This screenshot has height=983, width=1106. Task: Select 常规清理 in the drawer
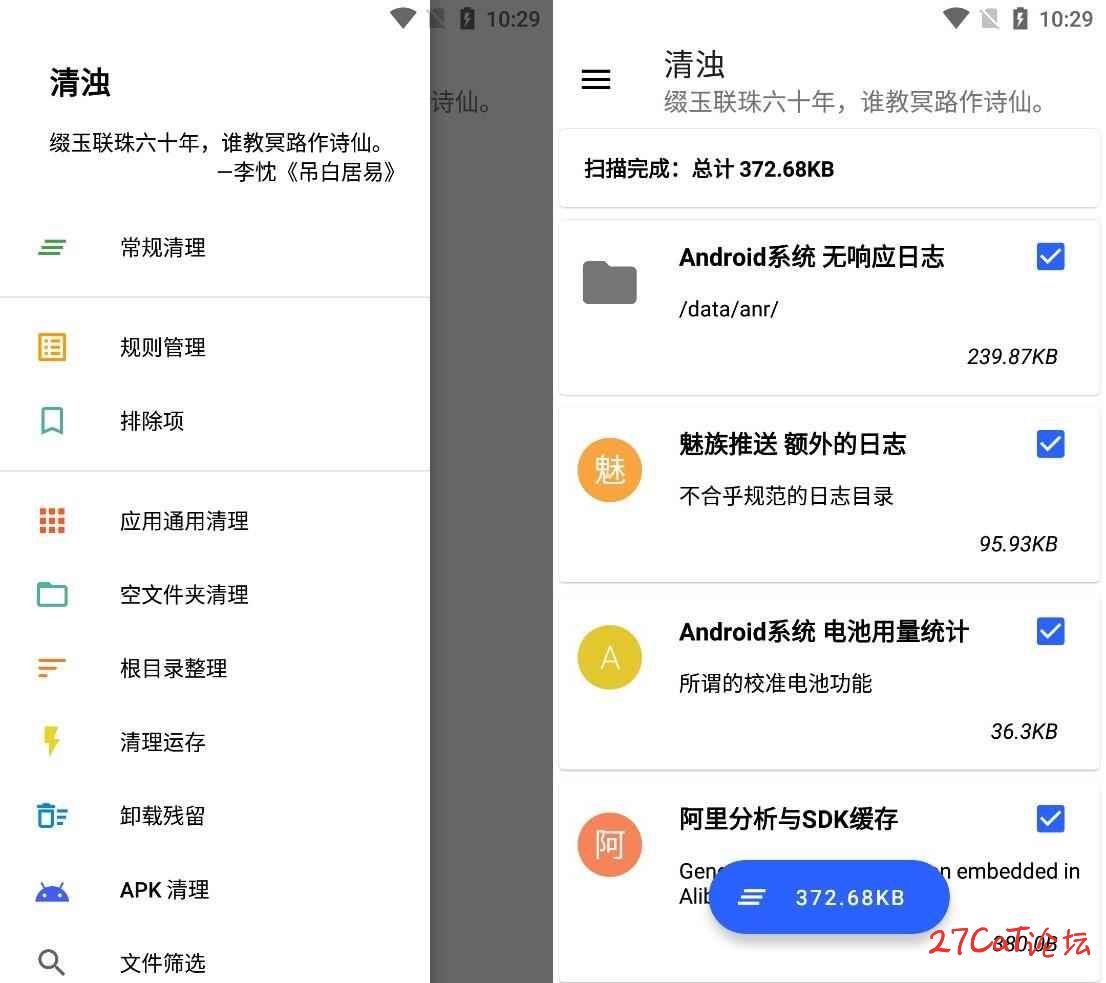163,248
